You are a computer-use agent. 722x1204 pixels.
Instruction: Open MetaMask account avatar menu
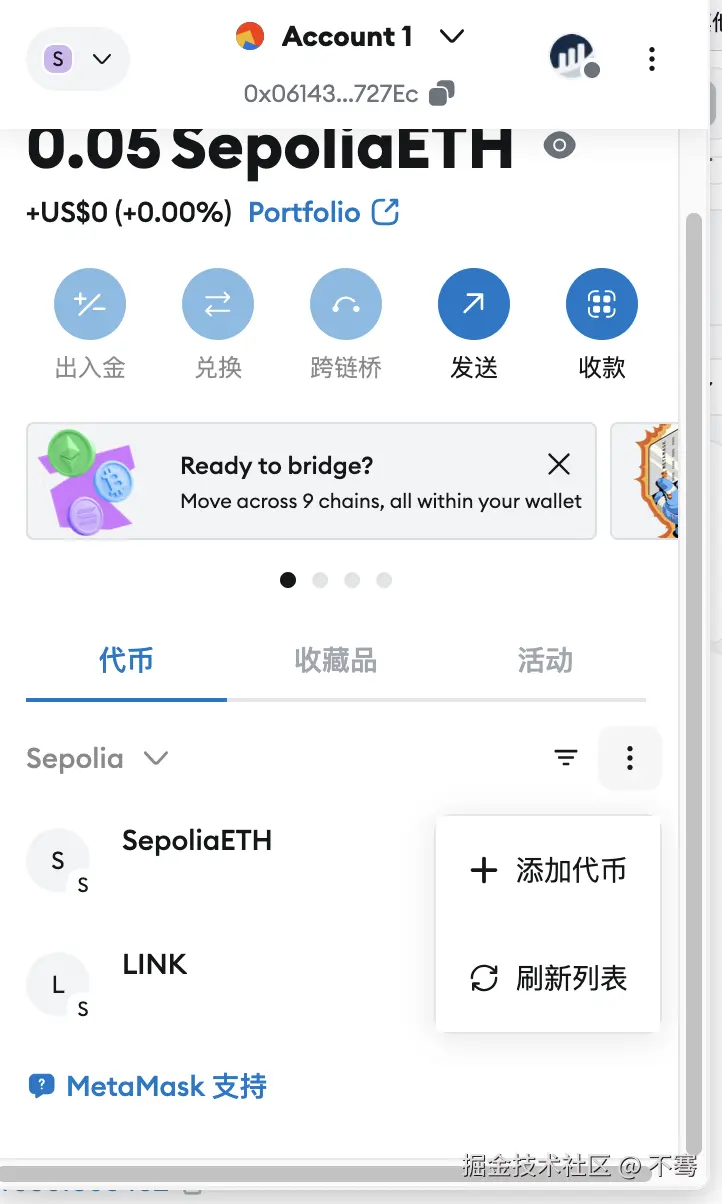[571, 56]
